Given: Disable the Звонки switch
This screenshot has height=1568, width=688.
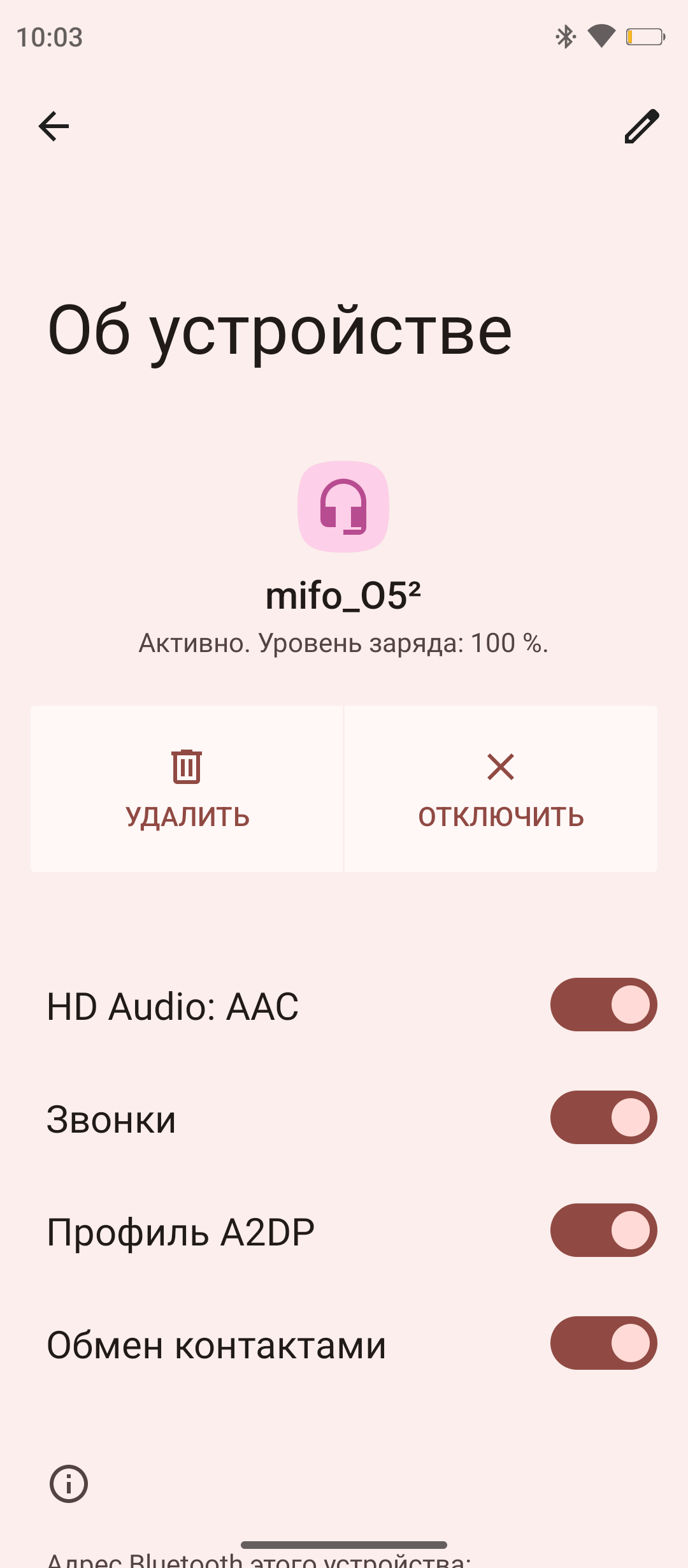Looking at the screenshot, I should (603, 1117).
